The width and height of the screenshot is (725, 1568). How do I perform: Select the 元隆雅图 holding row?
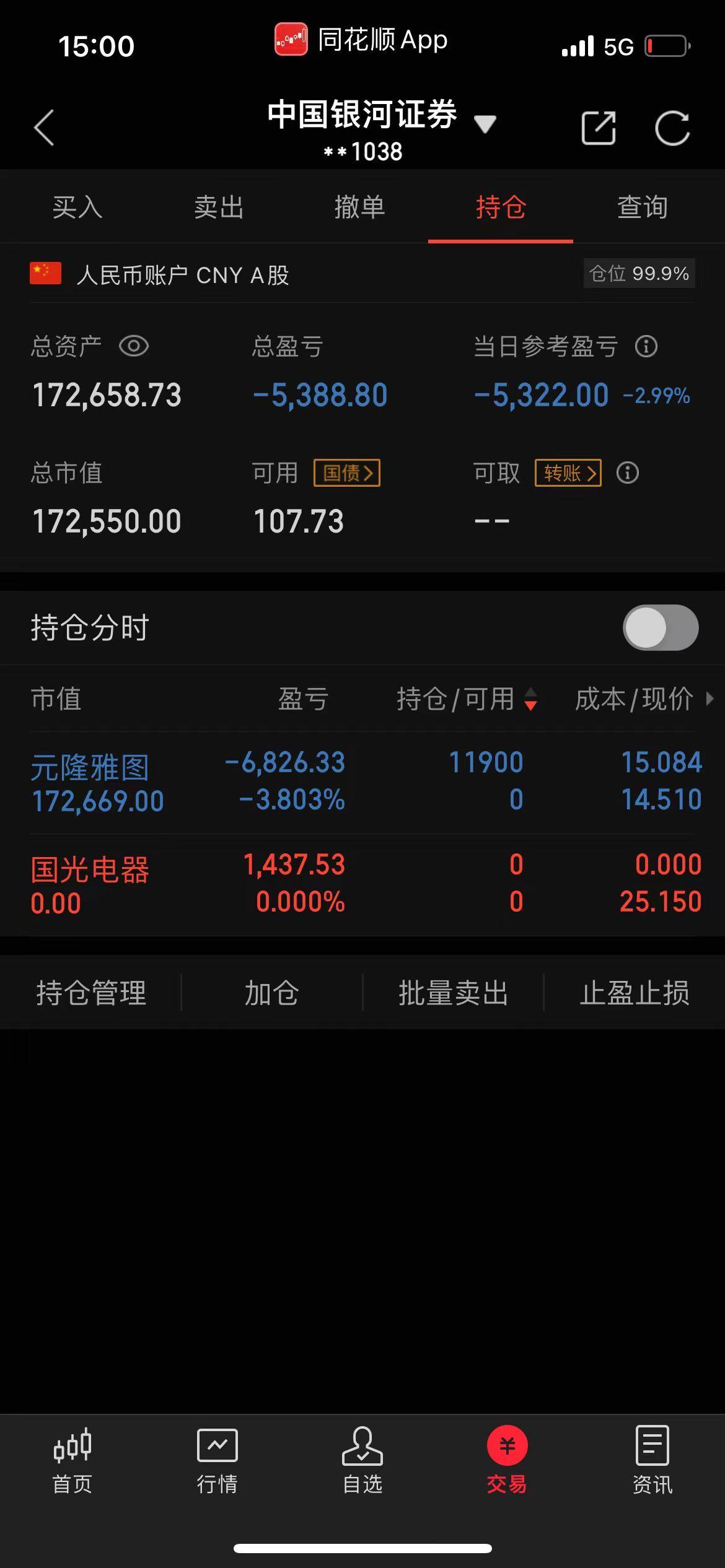(x=248, y=780)
